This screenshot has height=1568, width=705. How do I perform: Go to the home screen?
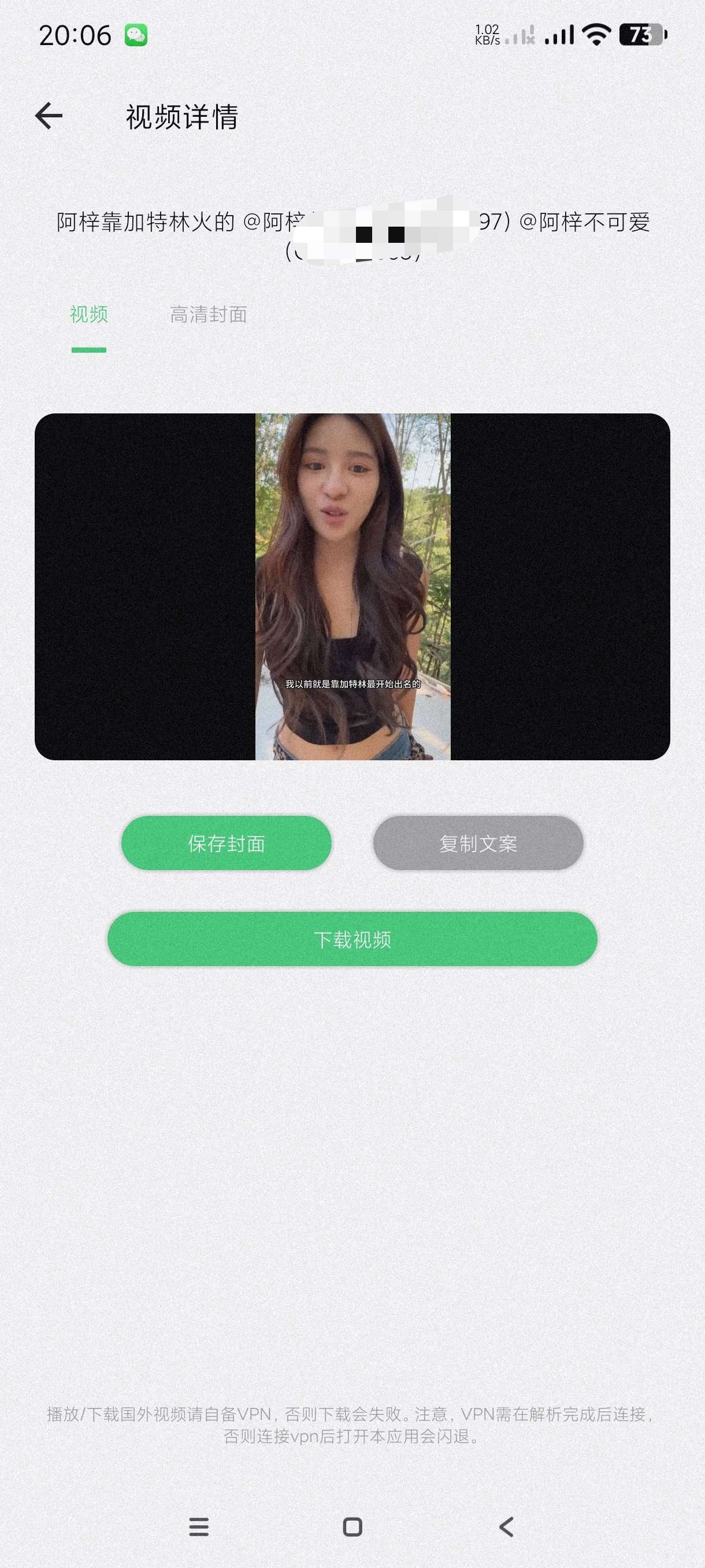tap(353, 1526)
